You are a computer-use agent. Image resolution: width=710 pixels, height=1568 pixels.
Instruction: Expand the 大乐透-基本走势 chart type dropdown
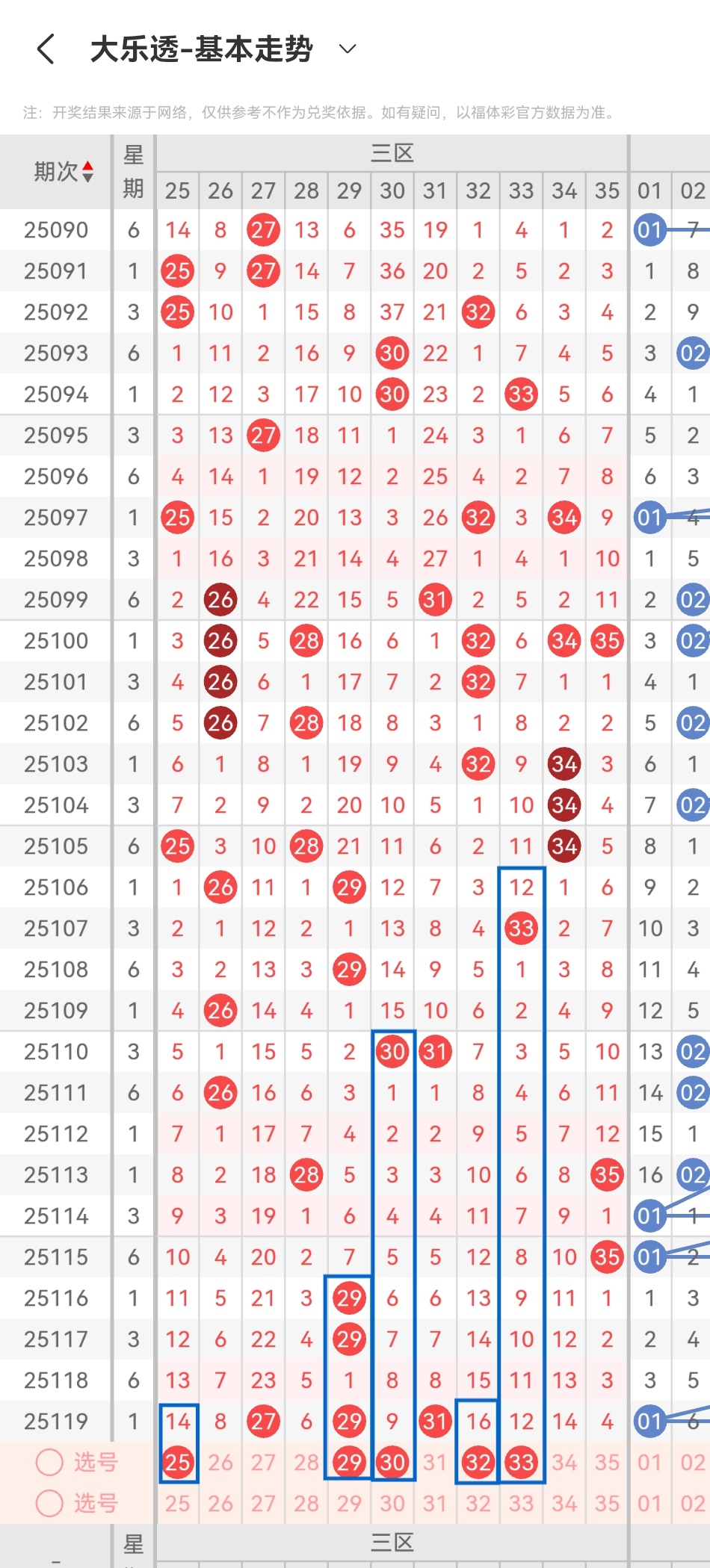point(348,49)
